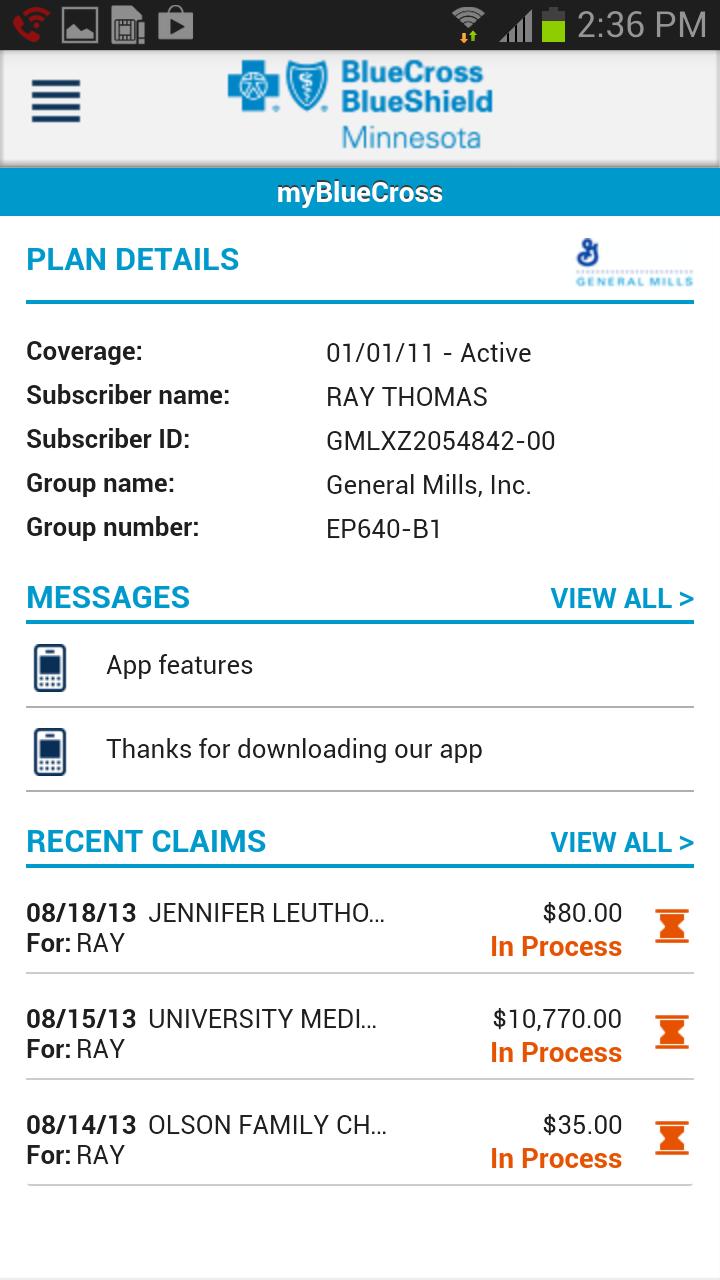Open the 08/14/13 Olson Family claim

pyautogui.click(x=358, y=1140)
